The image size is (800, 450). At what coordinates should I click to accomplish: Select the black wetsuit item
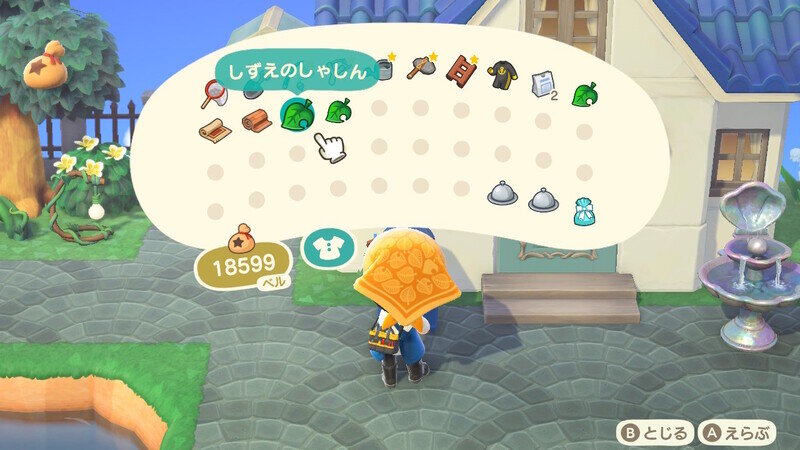[500, 74]
